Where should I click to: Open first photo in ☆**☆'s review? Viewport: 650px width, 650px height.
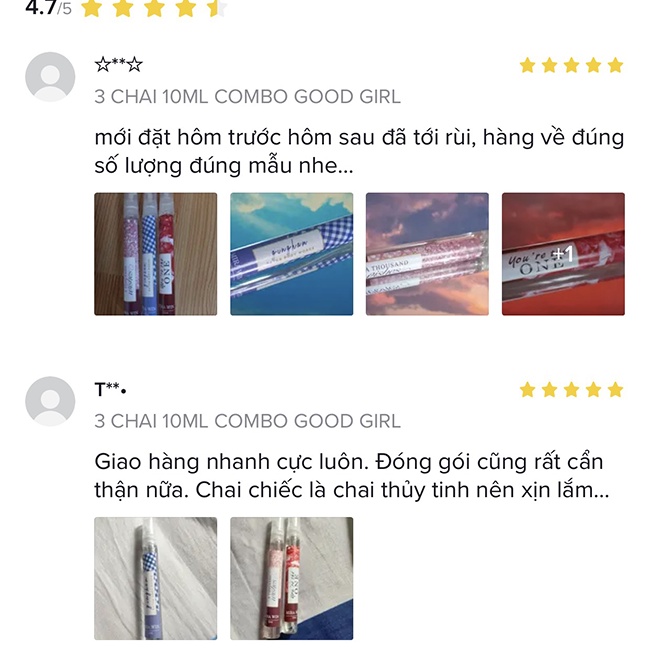[x=155, y=254]
